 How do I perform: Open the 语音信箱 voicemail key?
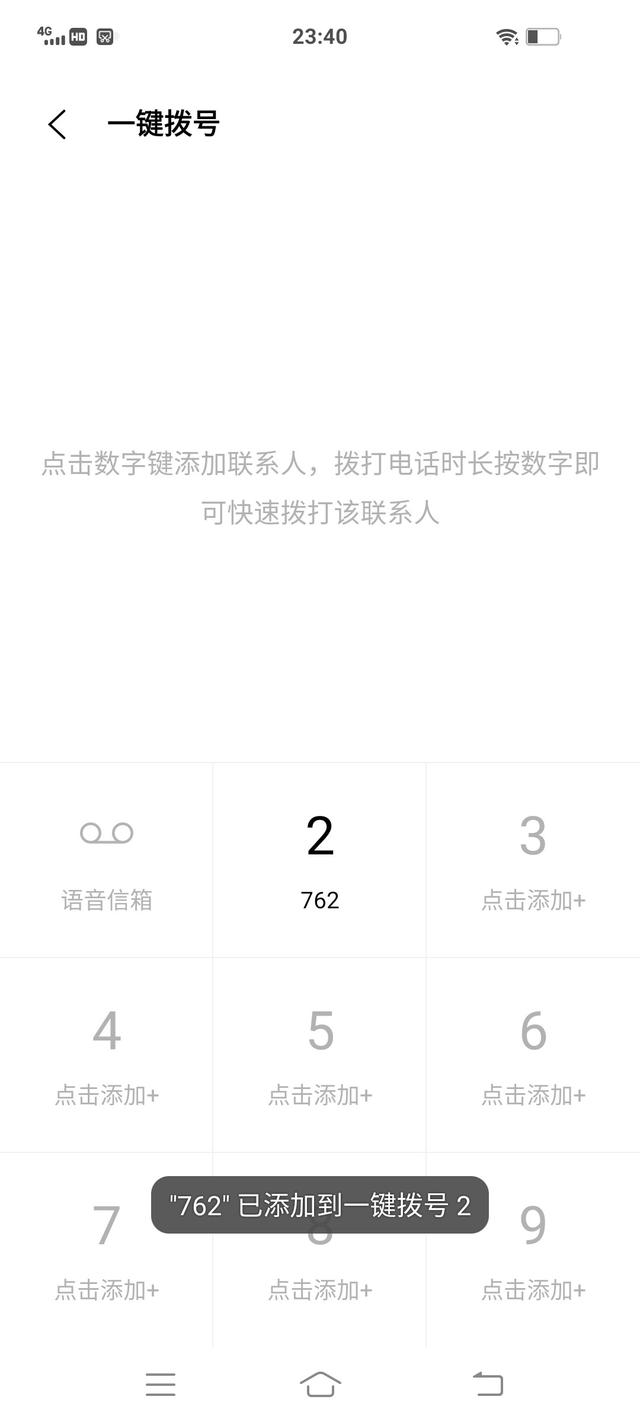pyautogui.click(x=106, y=860)
